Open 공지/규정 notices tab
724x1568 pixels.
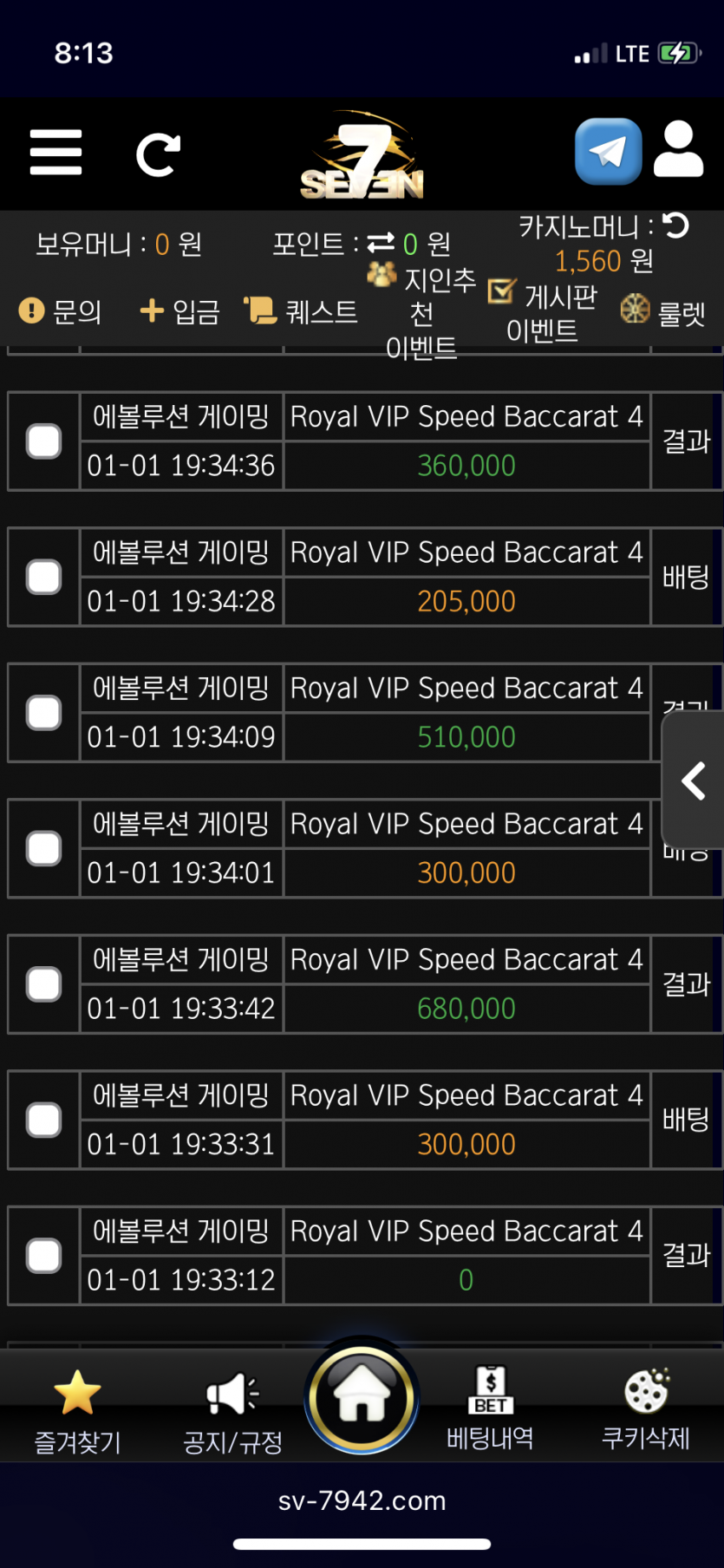tap(232, 1411)
